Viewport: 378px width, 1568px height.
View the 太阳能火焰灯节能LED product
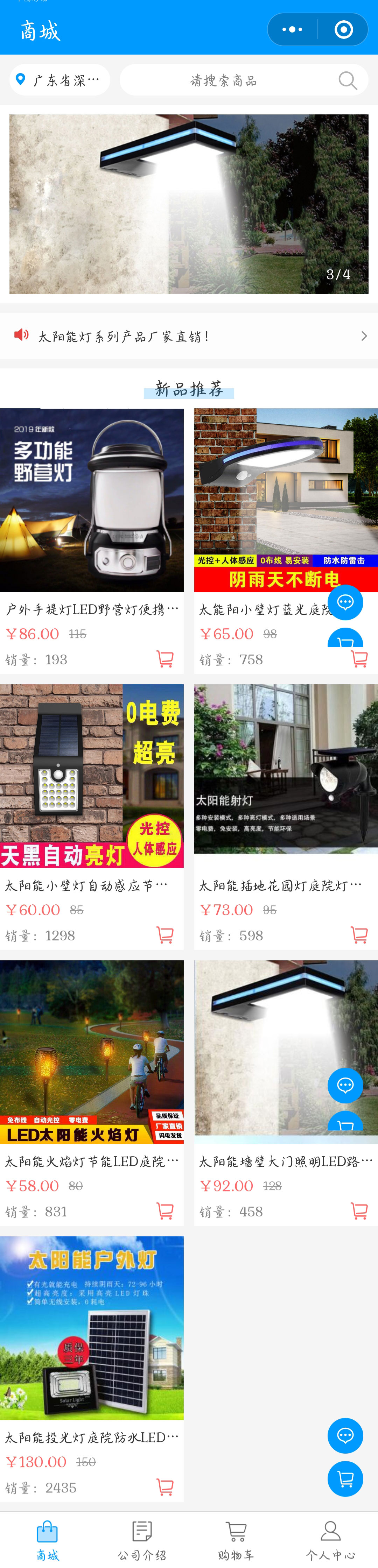tap(91, 1052)
